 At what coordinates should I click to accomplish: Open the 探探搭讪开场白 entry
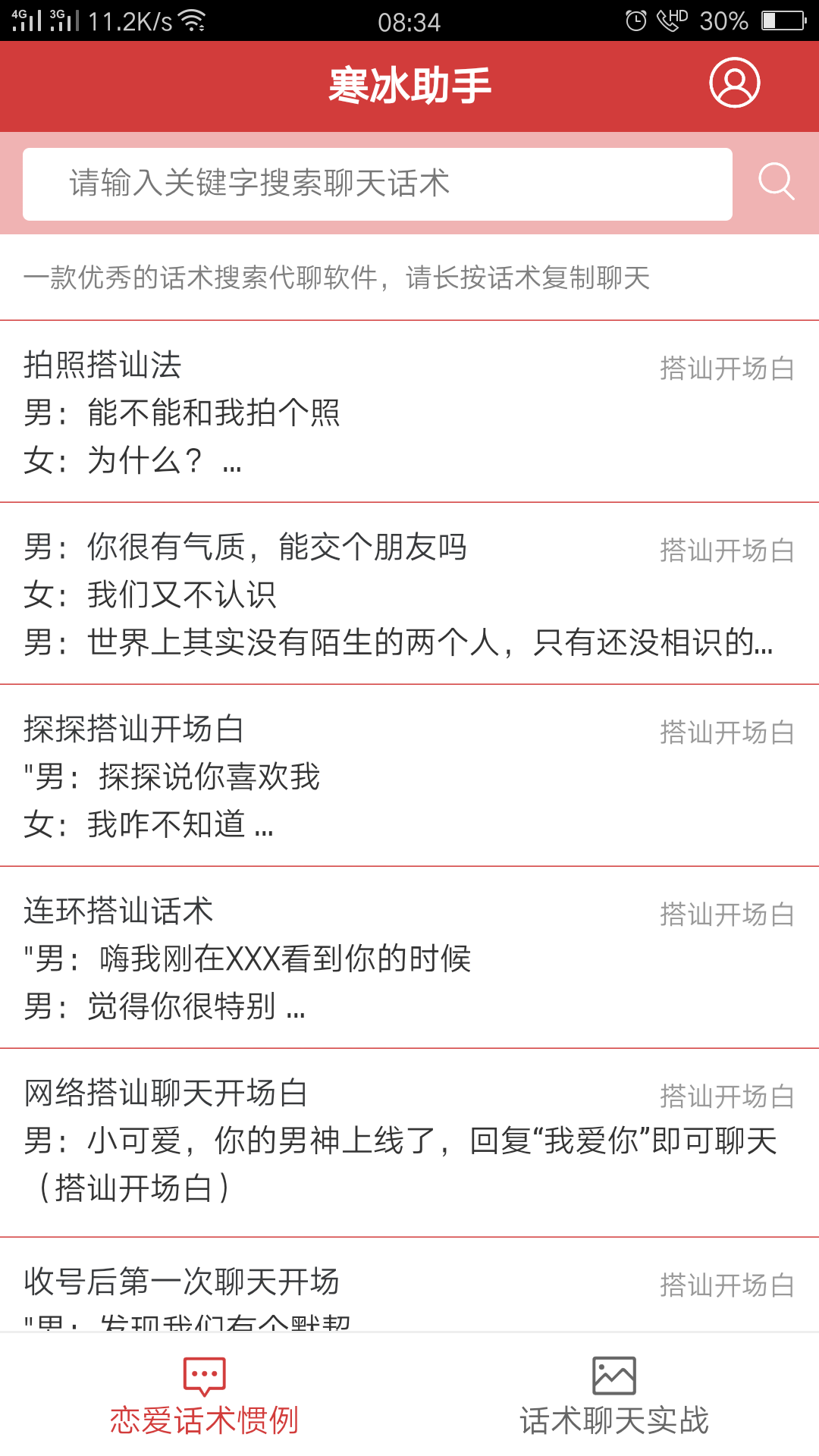coord(409,776)
